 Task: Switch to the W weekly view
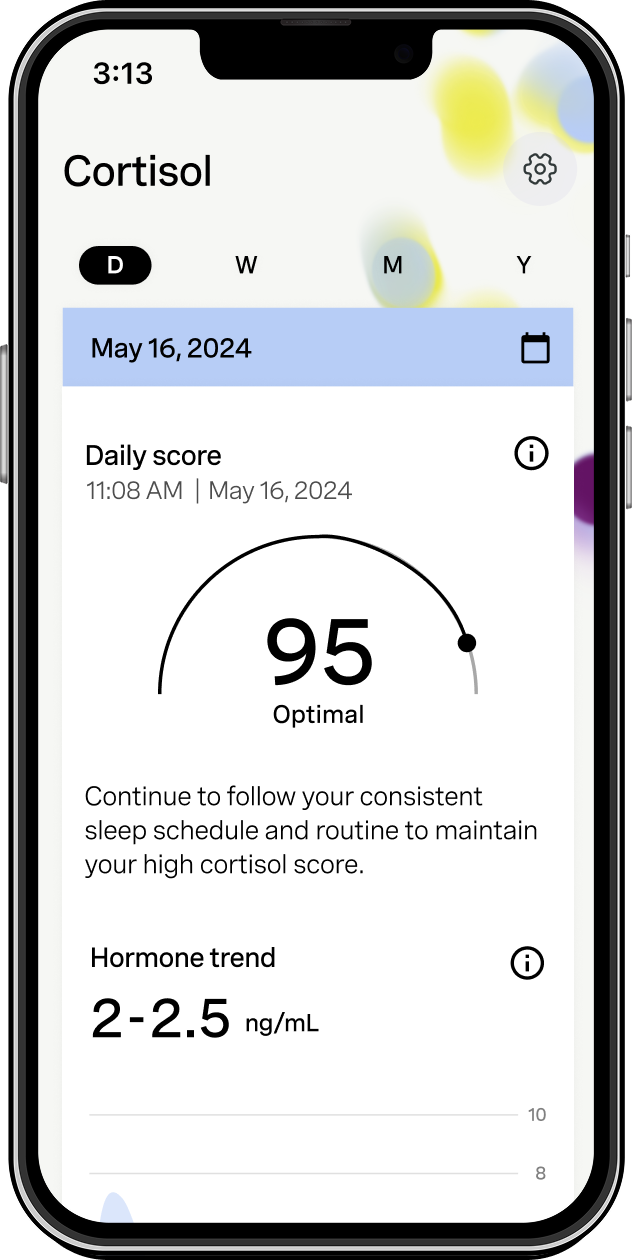point(246,265)
